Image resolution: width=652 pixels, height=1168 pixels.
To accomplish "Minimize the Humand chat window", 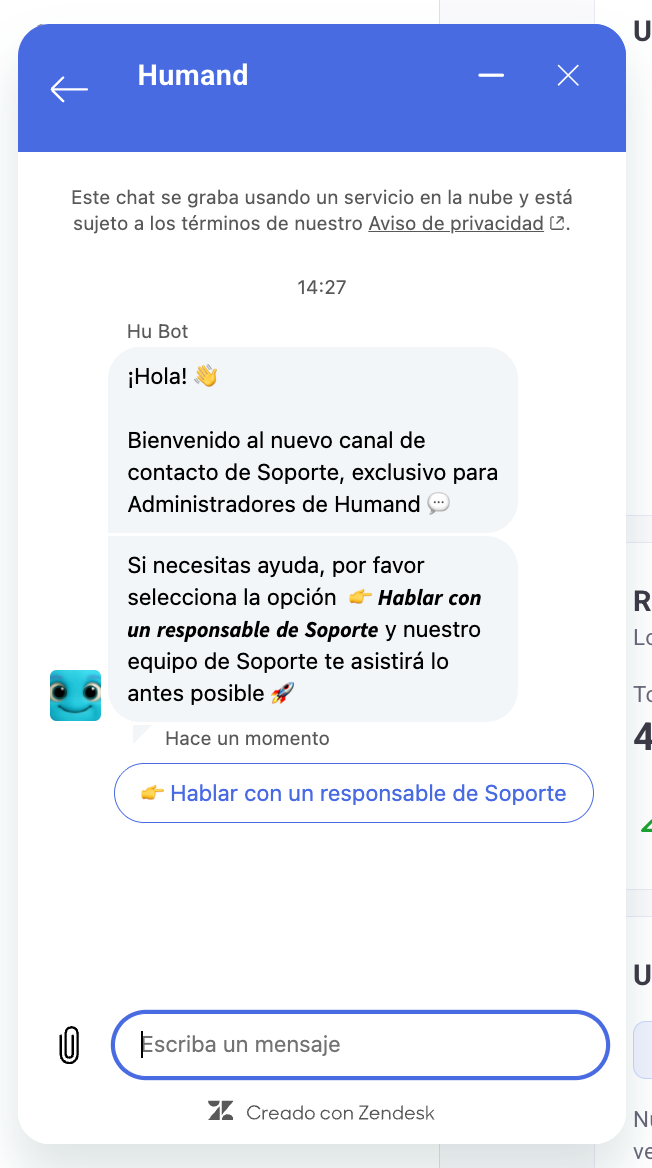I will pyautogui.click(x=491, y=76).
